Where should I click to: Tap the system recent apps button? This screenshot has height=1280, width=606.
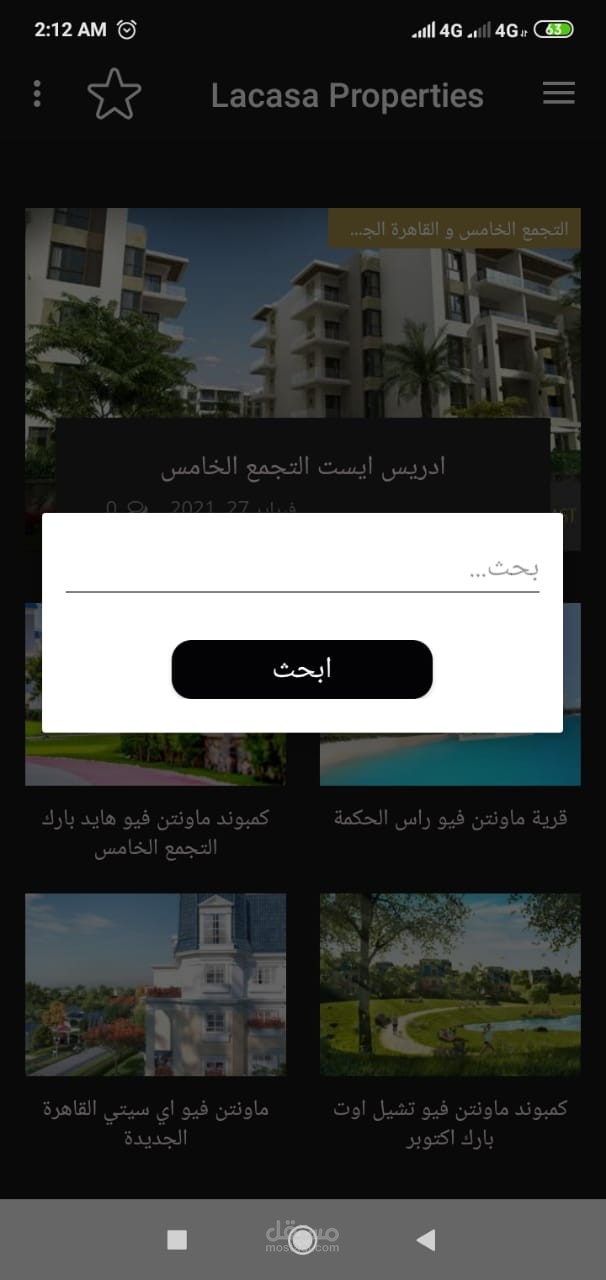(177, 1240)
